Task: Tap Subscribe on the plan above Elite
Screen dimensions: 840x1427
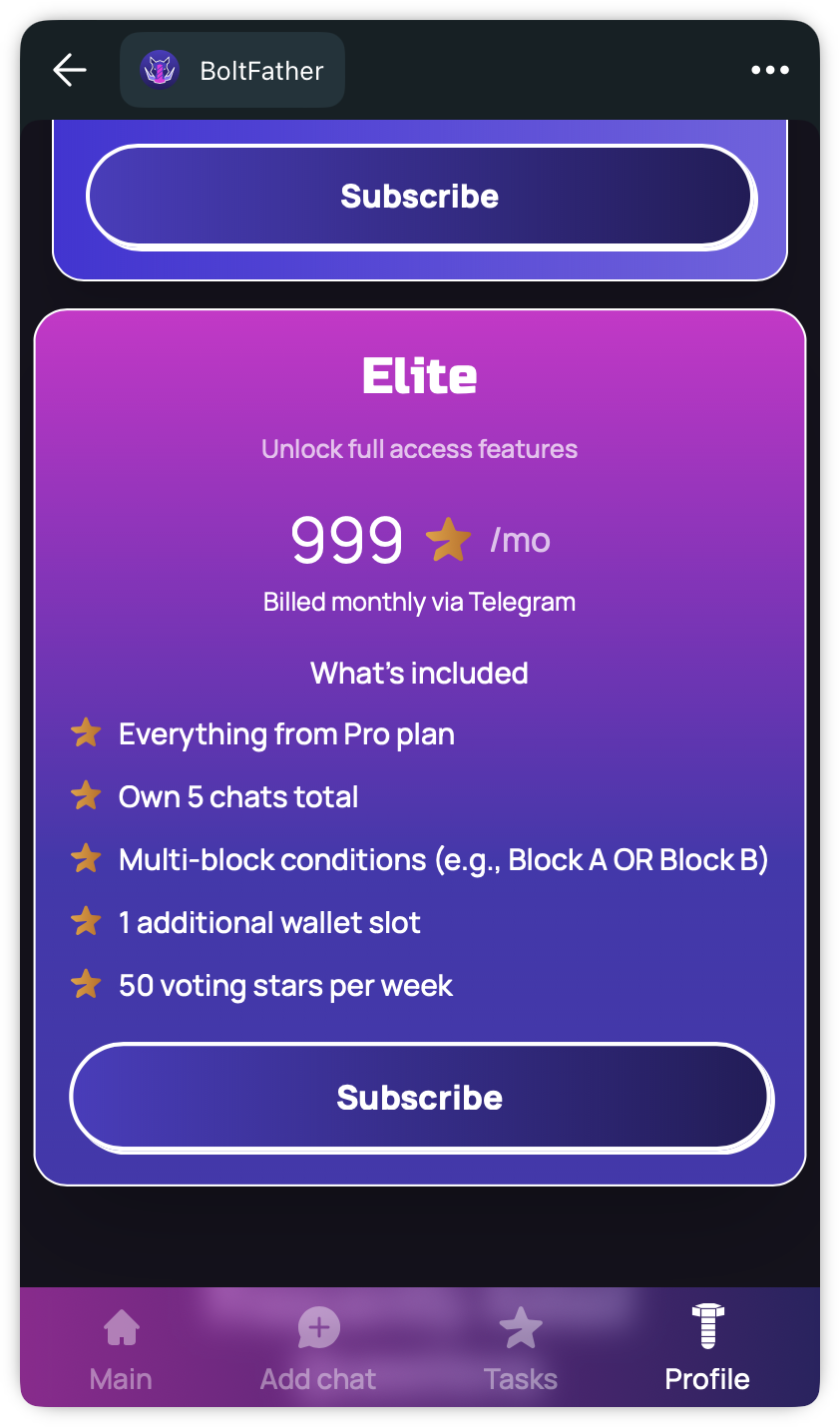Action: tap(420, 196)
